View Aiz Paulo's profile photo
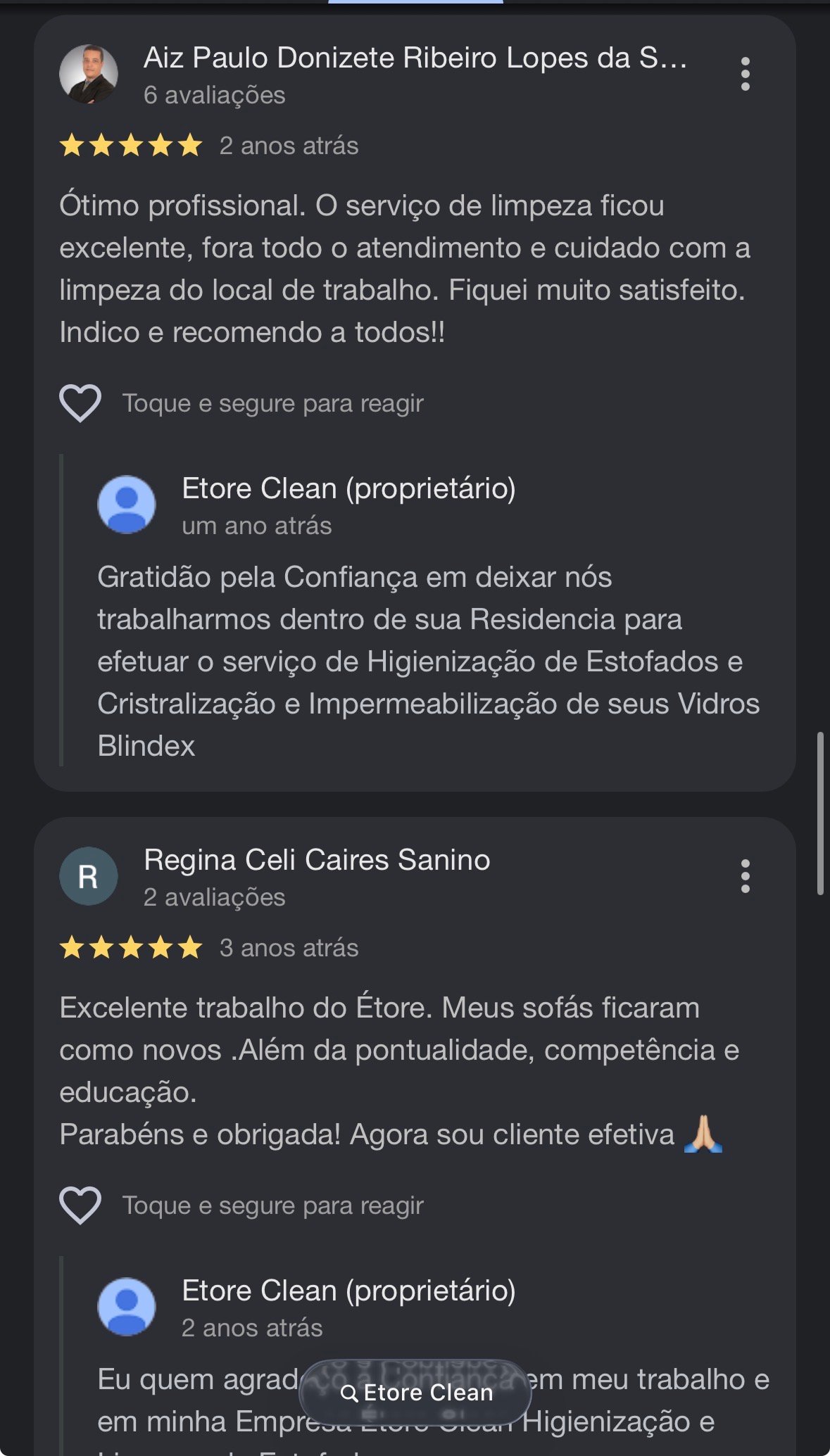The height and width of the screenshot is (1456, 830). [89, 74]
